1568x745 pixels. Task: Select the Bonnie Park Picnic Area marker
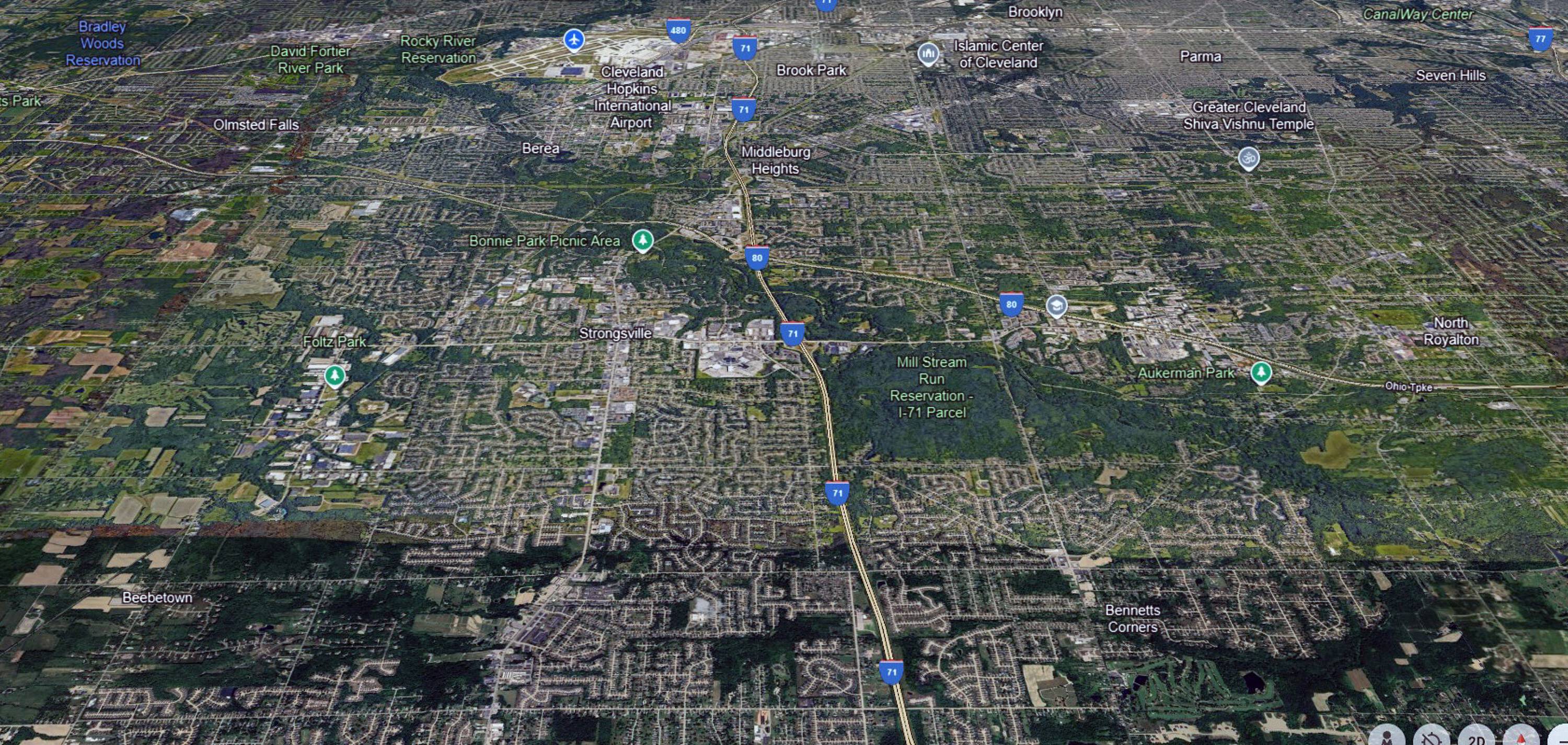(643, 240)
